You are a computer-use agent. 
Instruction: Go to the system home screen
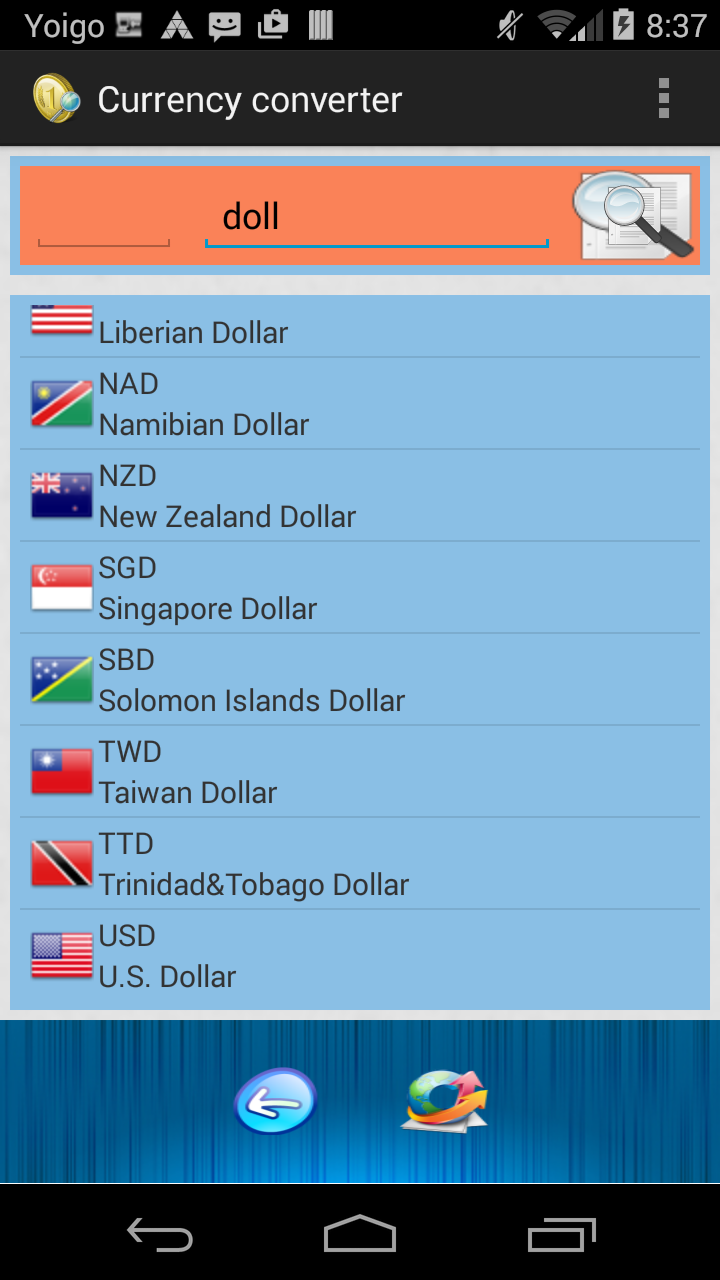point(360,1236)
